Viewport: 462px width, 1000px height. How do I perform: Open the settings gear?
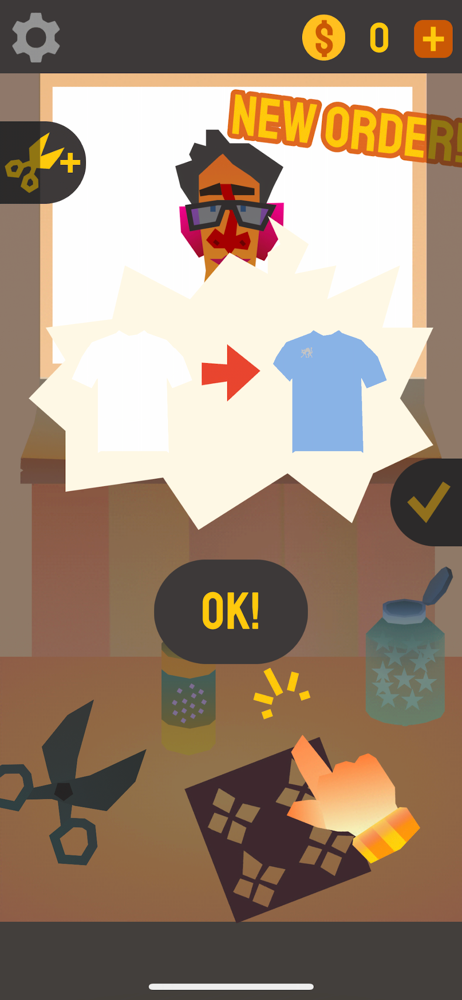(x=36, y=38)
